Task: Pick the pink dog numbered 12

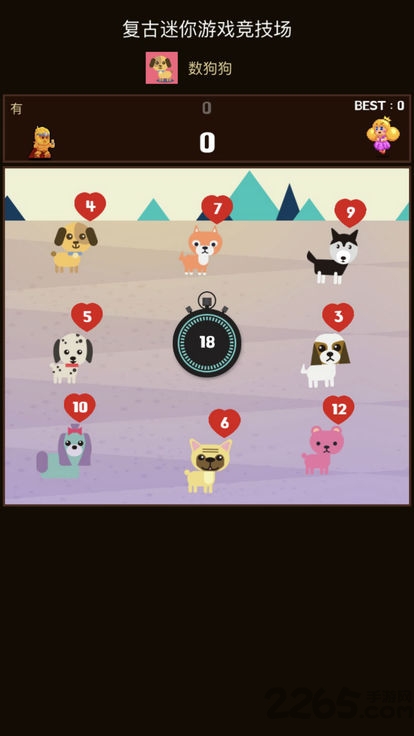Action: click(x=322, y=450)
